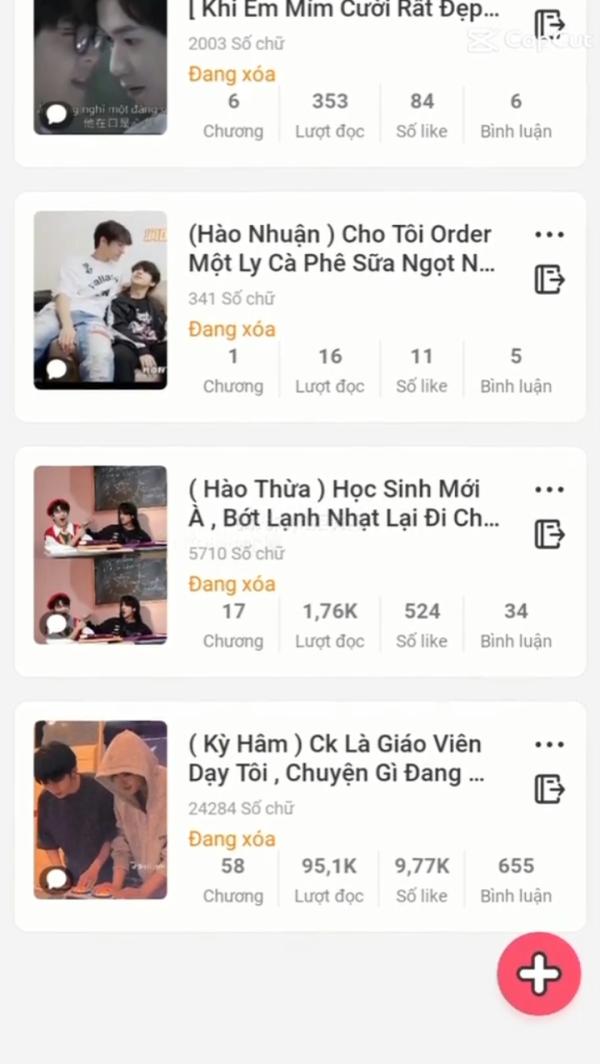The height and width of the screenshot is (1064, 600).
Task: Tap the red plus button to create story
Action: click(x=539, y=974)
